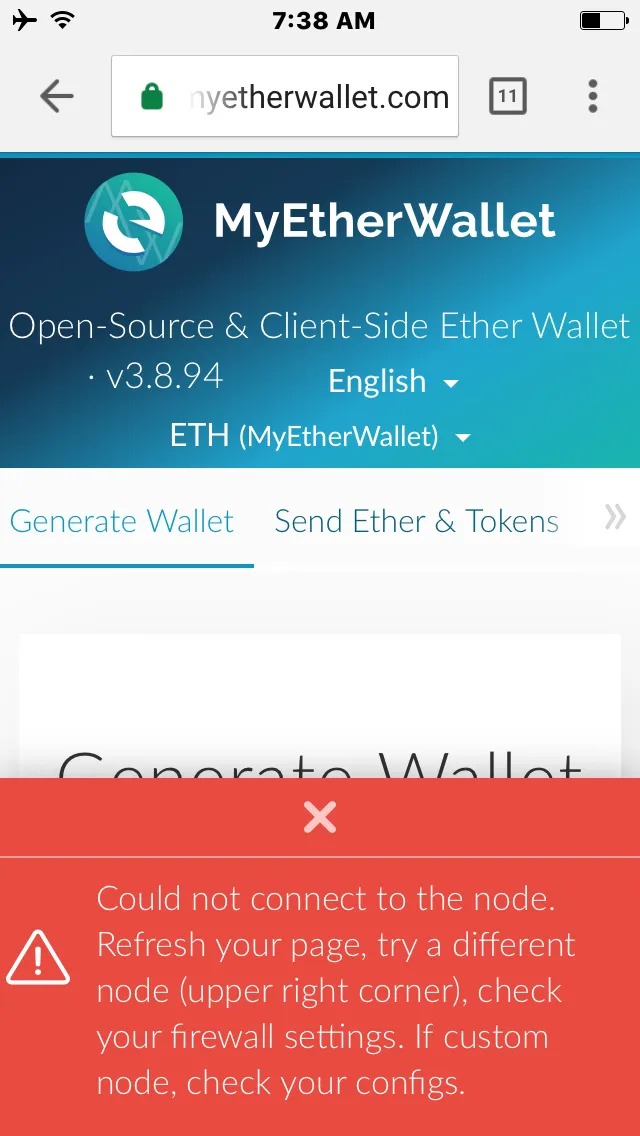Open the ETH (MyEtherWallet) node dropdown

[320, 436]
